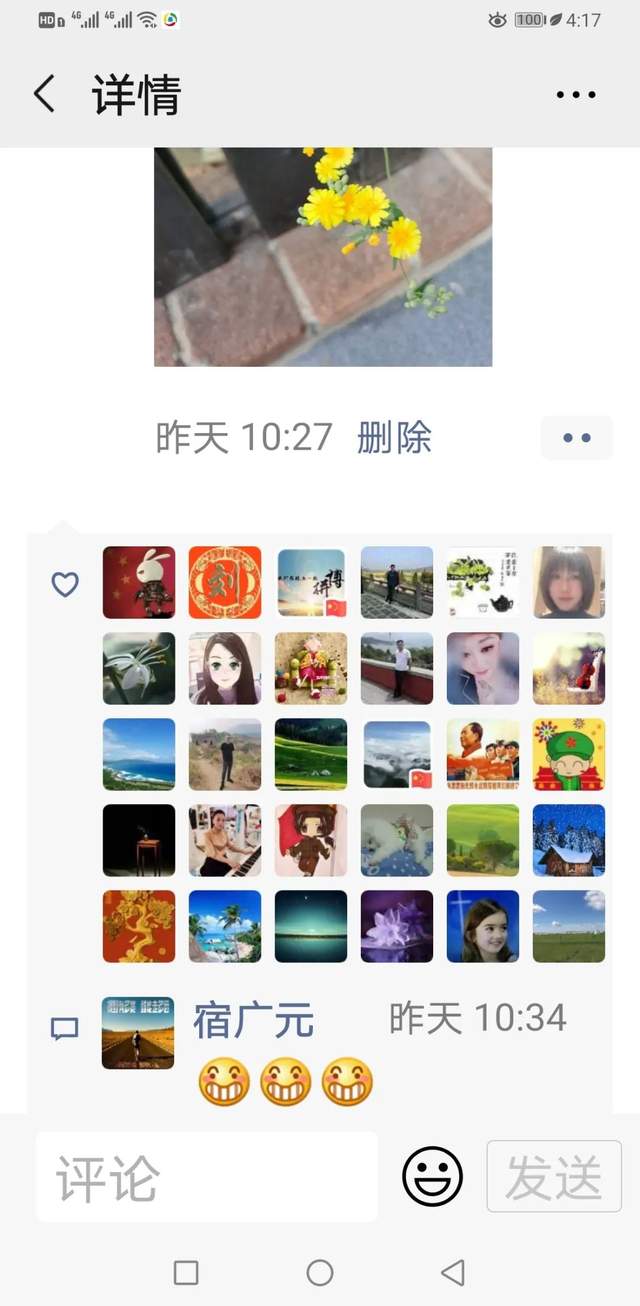Screen dimensions: 640x1306
Task: Open the yellow flowers photo
Action: [323, 256]
